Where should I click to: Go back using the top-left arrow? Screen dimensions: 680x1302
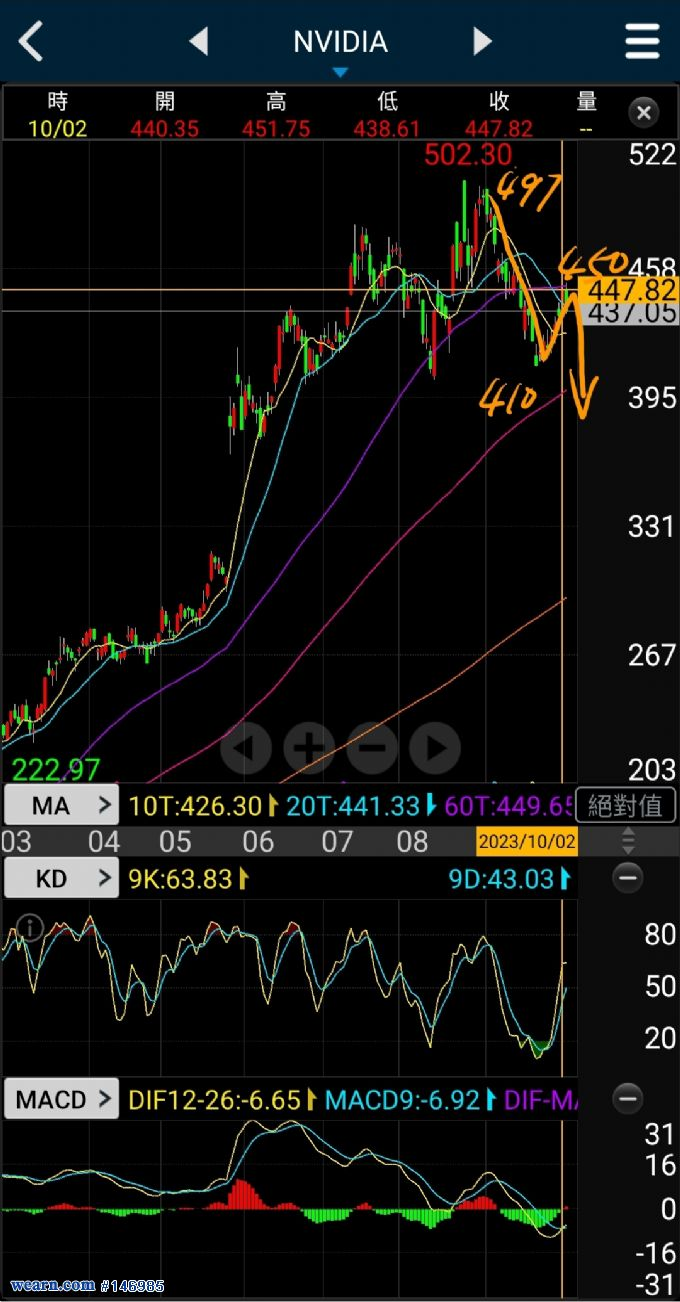[32, 42]
